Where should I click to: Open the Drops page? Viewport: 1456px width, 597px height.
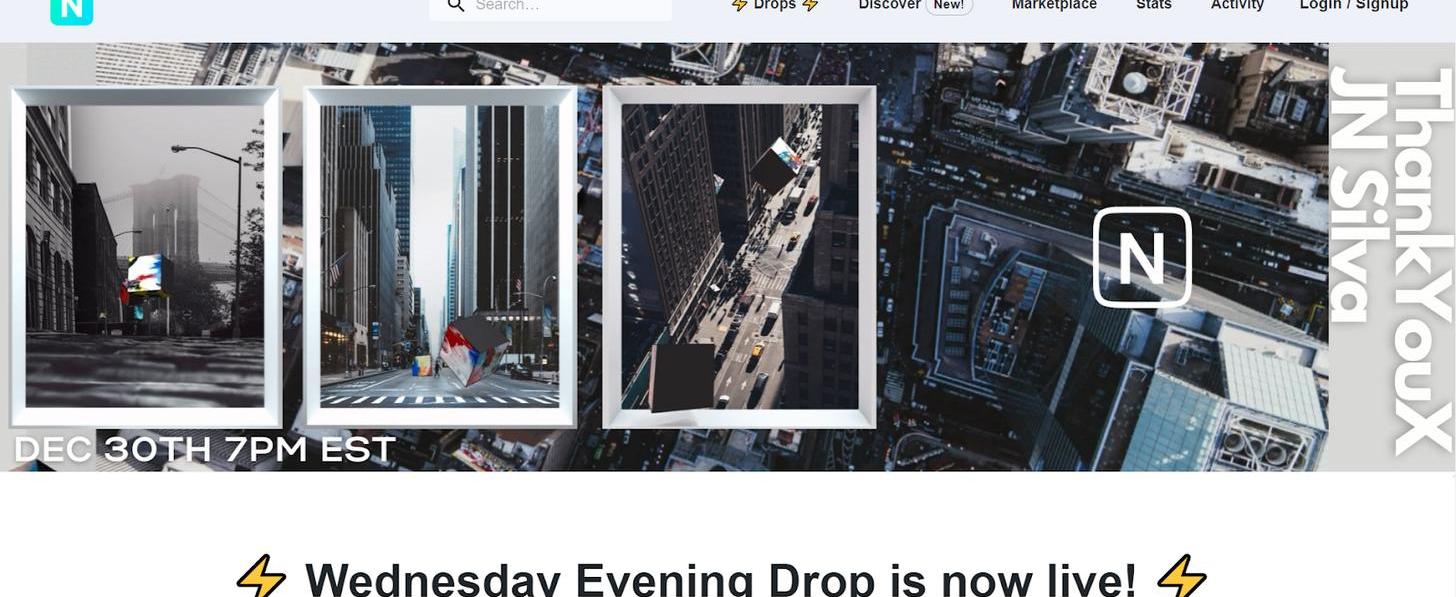775,5
